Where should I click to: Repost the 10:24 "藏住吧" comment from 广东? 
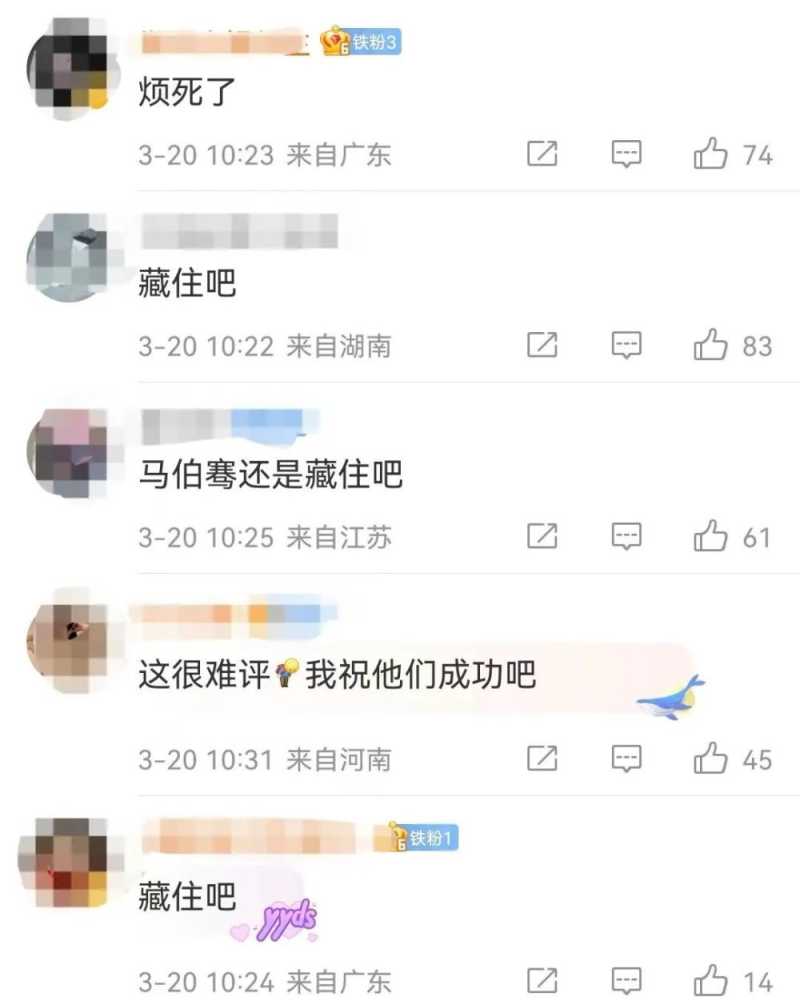coord(541,981)
